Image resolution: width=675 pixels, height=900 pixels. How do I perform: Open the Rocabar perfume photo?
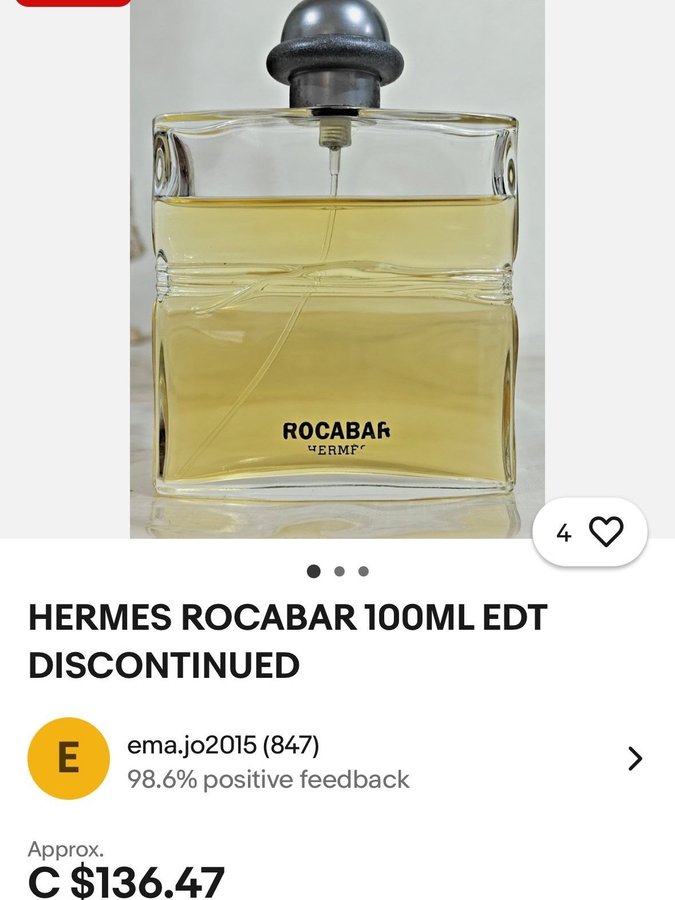point(336,270)
